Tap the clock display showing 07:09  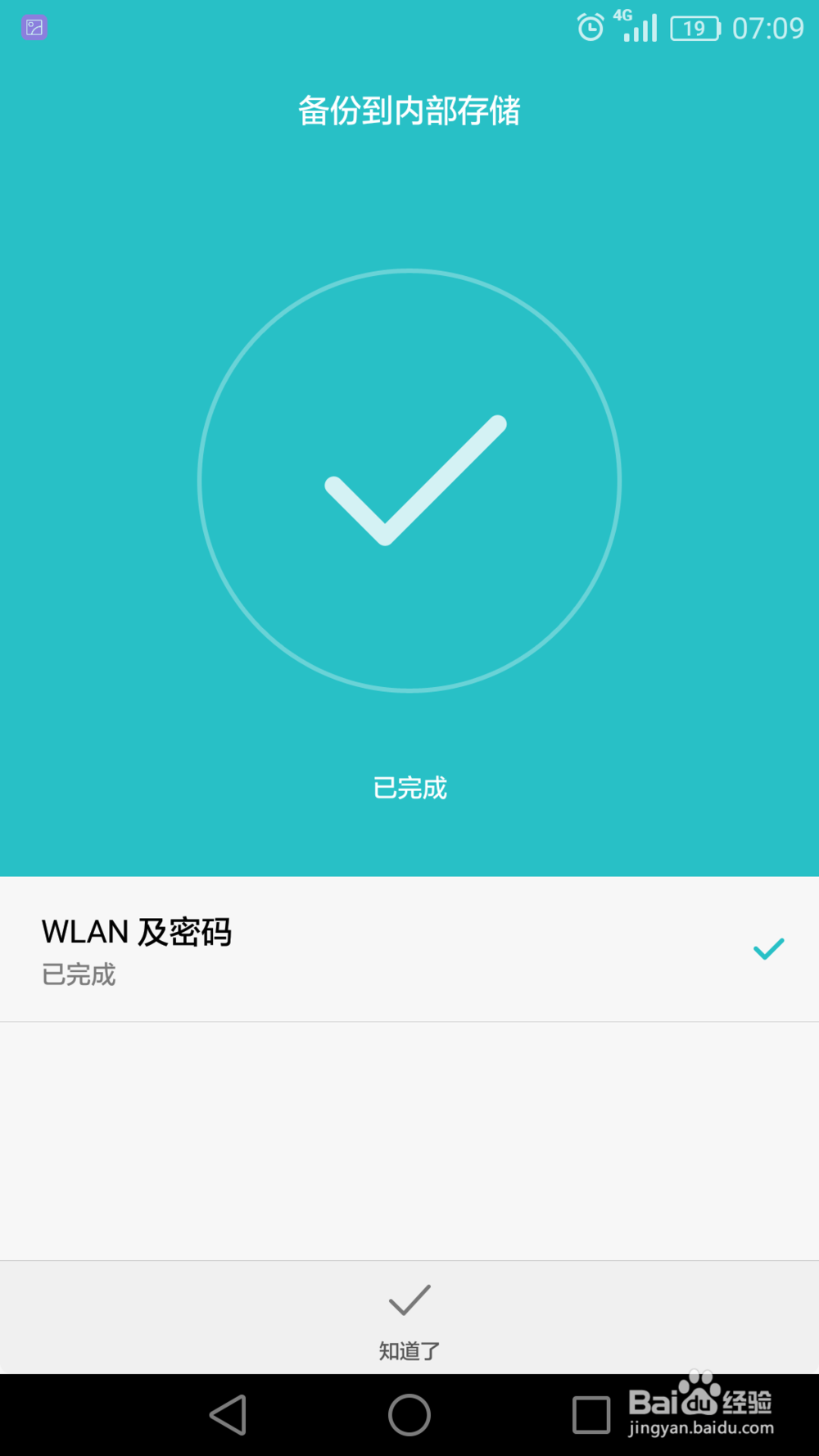767,28
